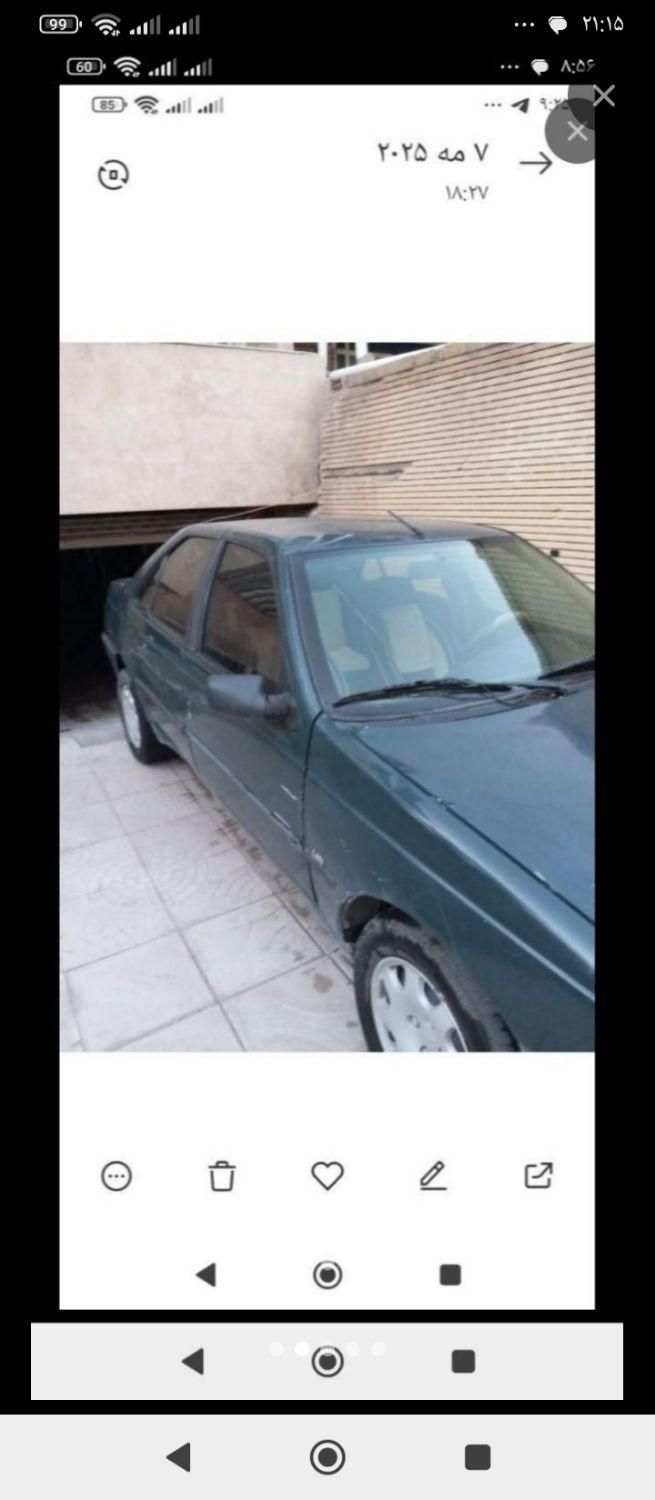
Task: Close the full-screen image viewer
Action: point(604,96)
